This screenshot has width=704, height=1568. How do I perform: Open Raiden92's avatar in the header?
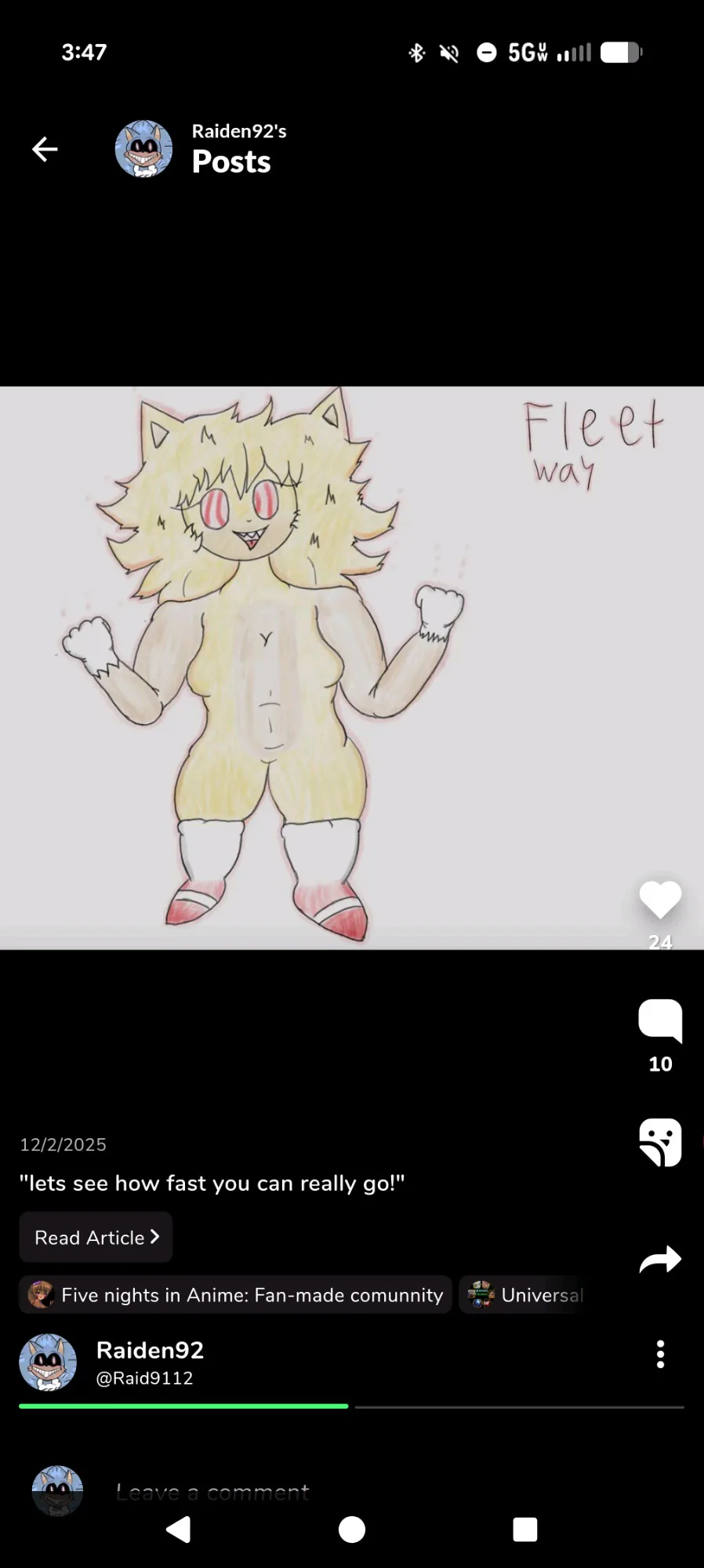click(x=143, y=149)
